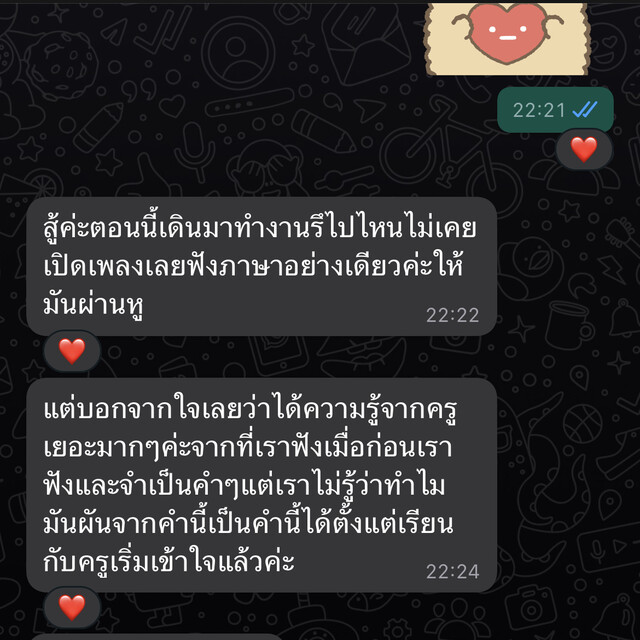The image size is (640, 640).
Task: Open the heart sticker at the top
Action: [x=506, y=36]
